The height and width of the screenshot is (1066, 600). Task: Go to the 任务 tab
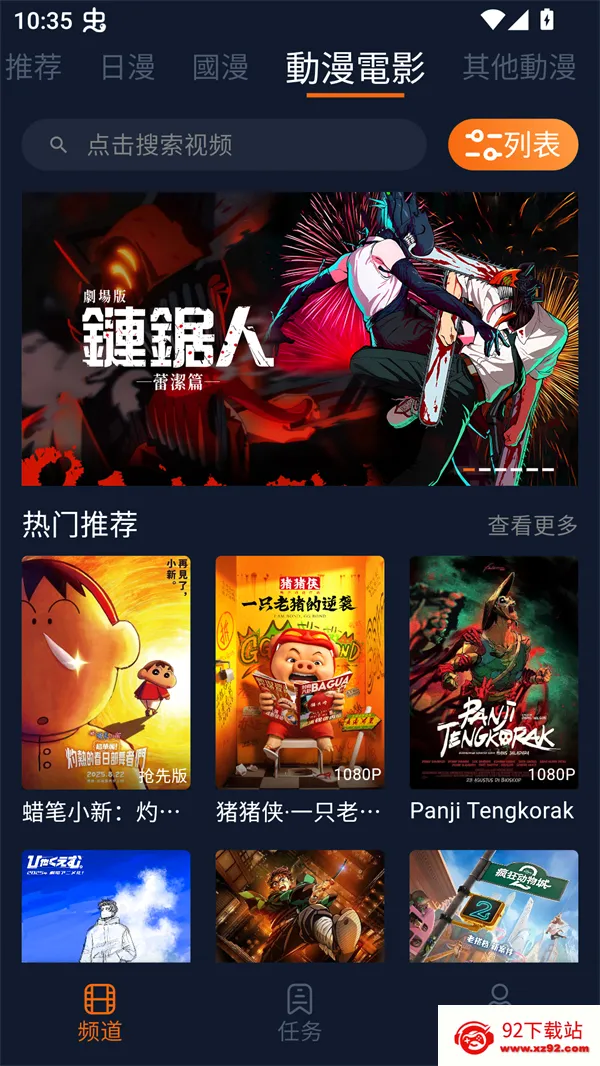coord(300,1012)
